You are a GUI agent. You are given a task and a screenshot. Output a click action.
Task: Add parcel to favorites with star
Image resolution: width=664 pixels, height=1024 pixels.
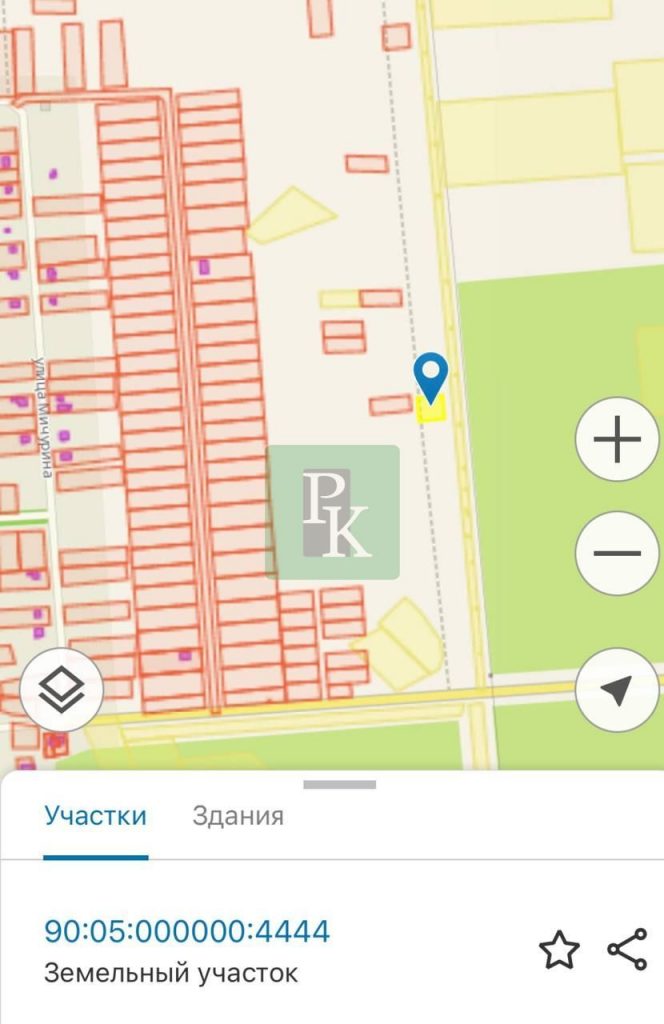(x=559, y=950)
